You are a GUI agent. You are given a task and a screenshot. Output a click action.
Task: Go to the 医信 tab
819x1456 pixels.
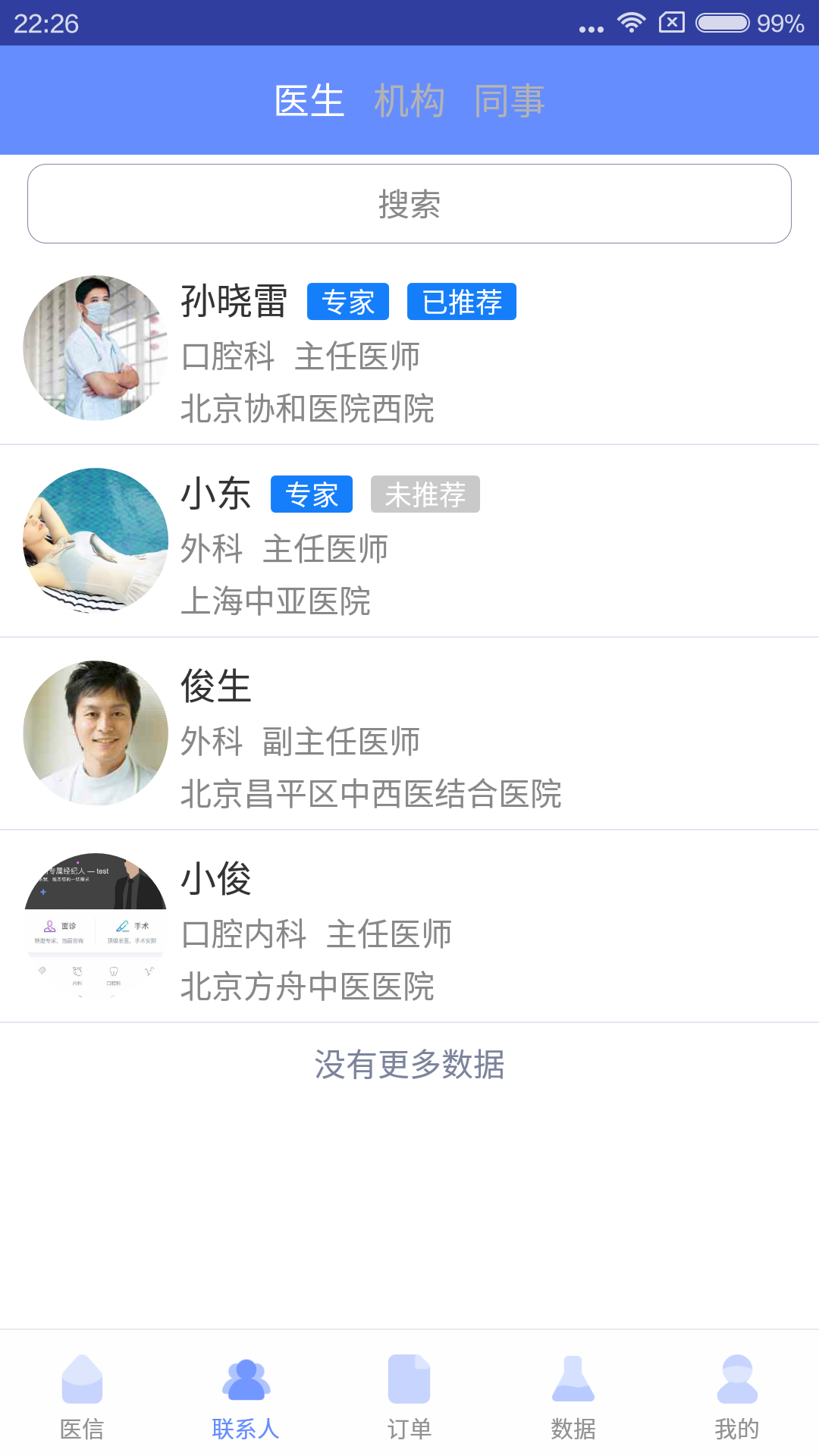[x=82, y=1397]
